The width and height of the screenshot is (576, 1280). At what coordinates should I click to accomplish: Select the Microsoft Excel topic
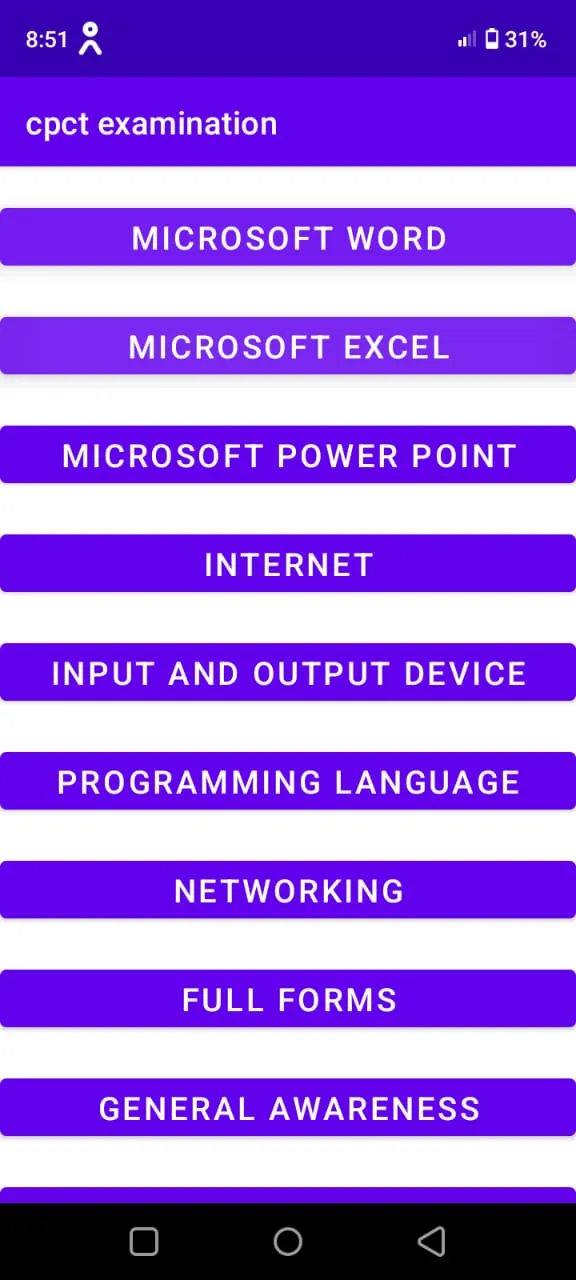click(288, 346)
